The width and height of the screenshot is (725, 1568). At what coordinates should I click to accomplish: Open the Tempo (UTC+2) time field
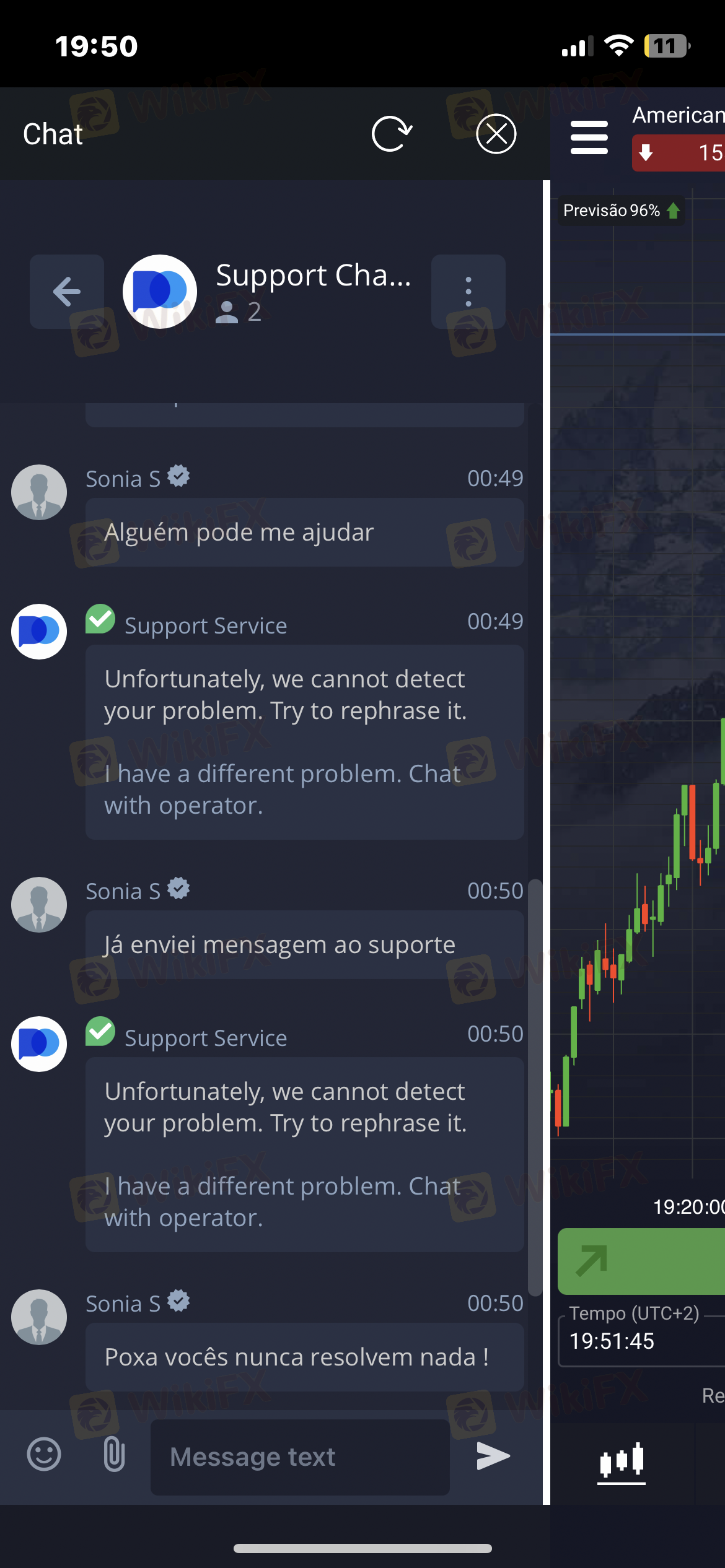coord(641,1341)
